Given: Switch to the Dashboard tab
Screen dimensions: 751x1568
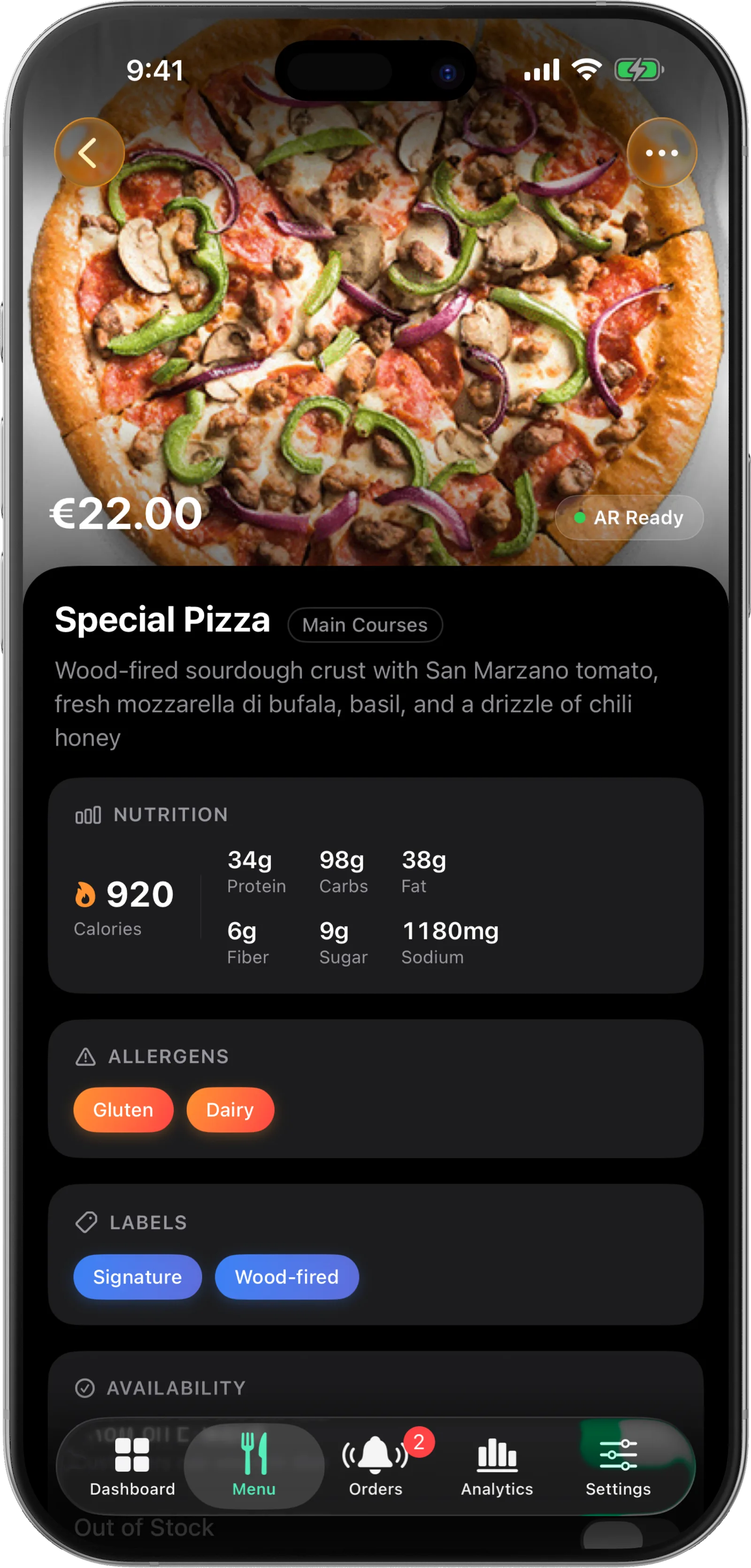Looking at the screenshot, I should coord(133,1466).
